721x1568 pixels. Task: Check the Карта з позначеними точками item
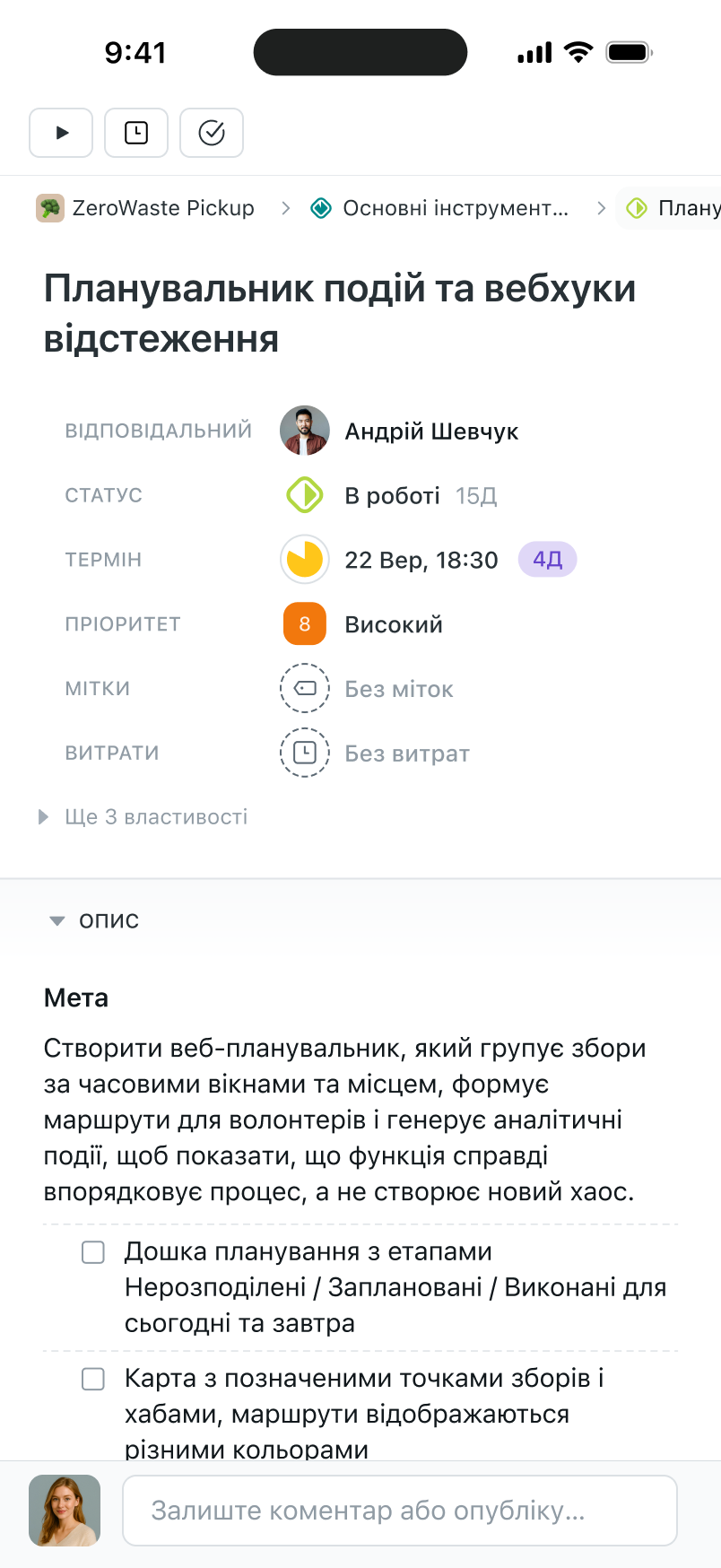93,1379
